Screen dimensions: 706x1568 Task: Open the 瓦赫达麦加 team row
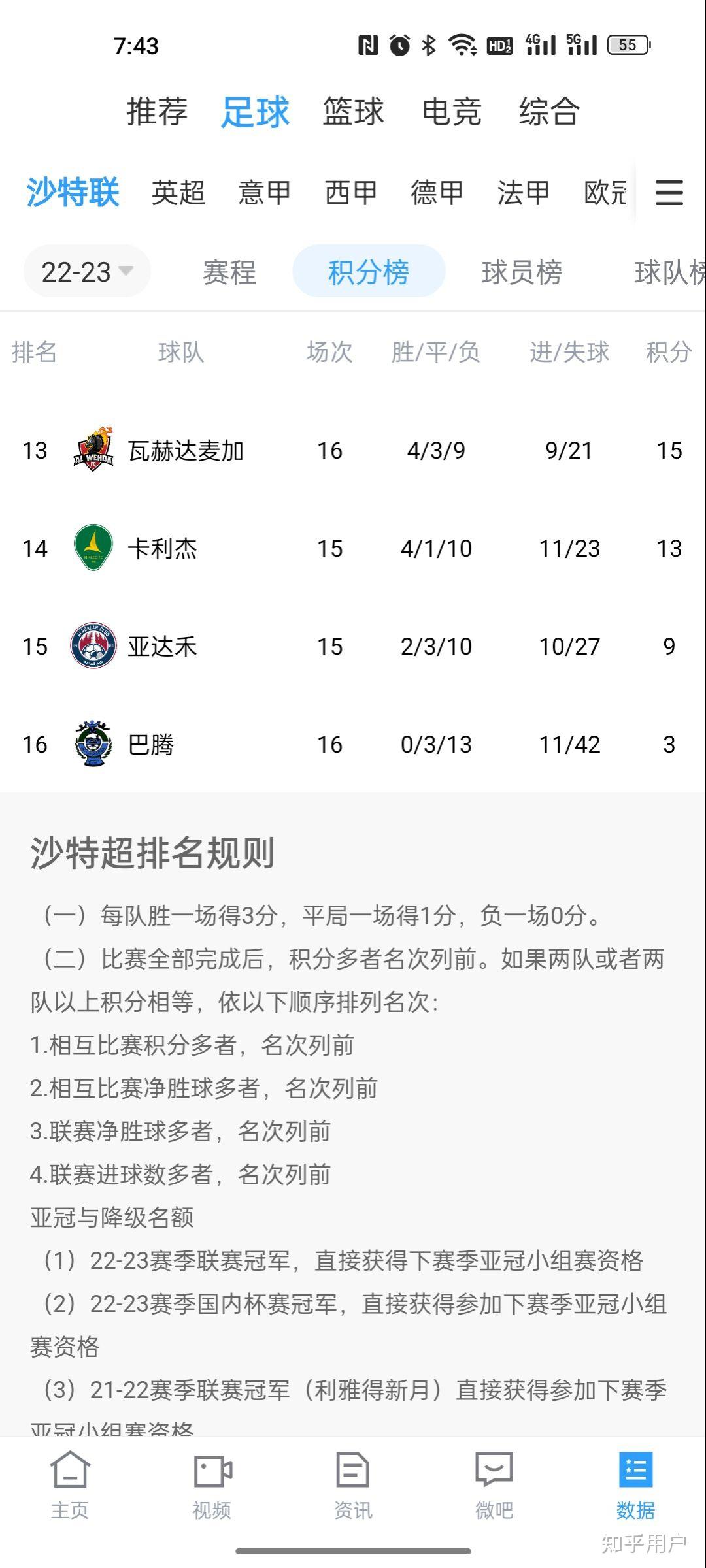click(x=353, y=450)
